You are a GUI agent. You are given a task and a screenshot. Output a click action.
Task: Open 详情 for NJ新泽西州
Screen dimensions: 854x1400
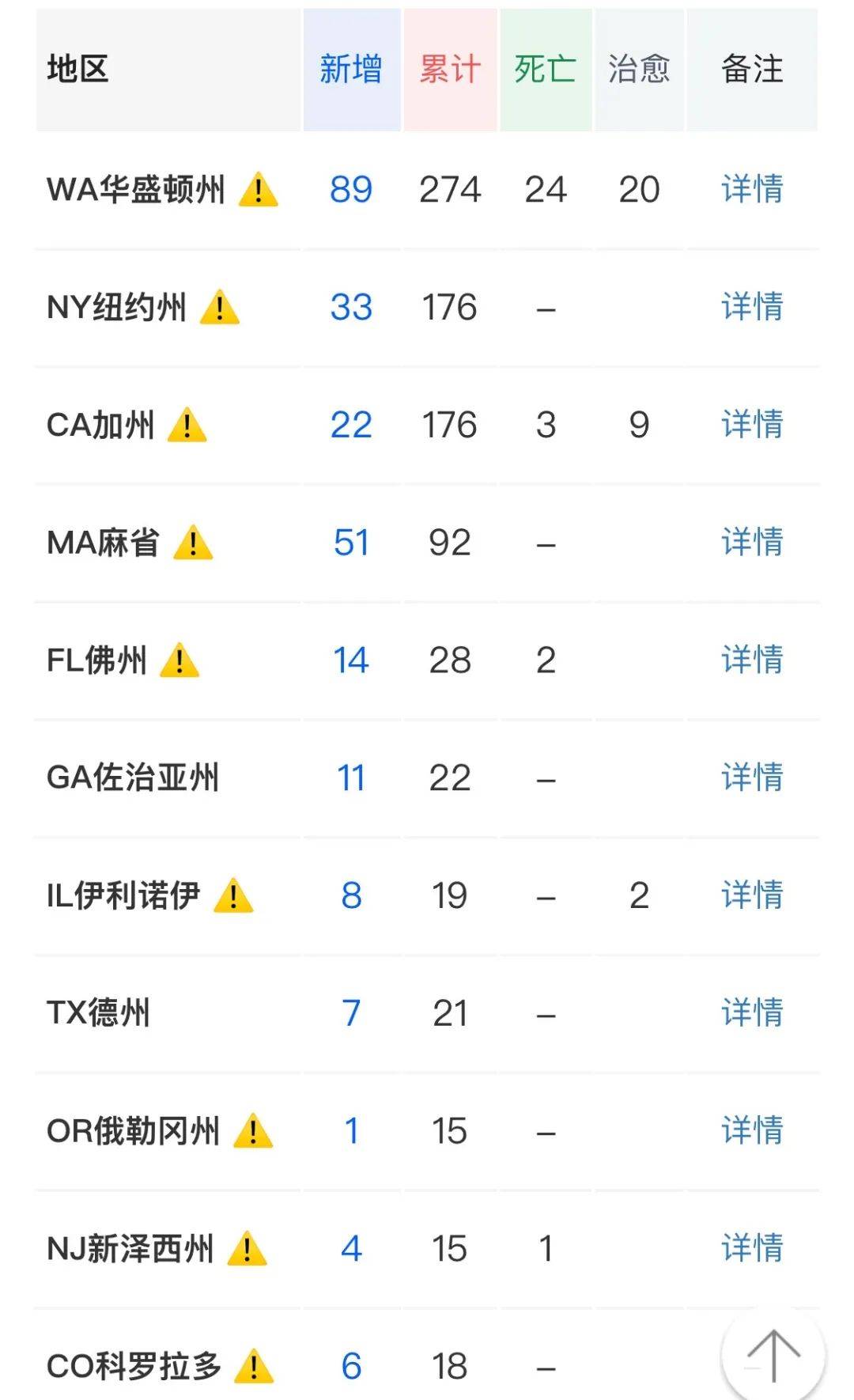click(752, 1248)
